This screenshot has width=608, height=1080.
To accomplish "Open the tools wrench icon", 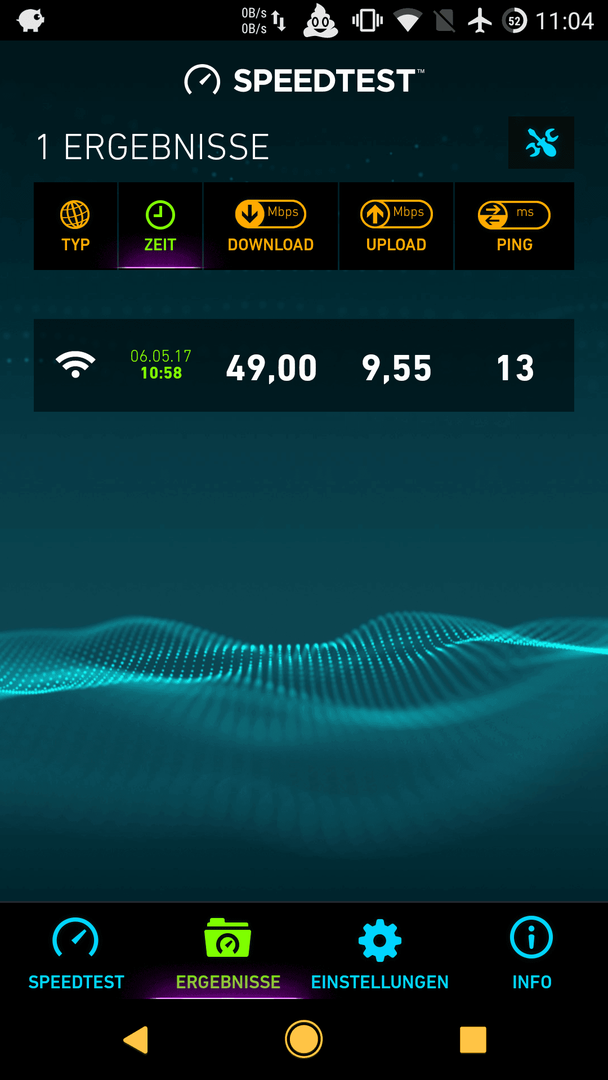I will (x=541, y=145).
